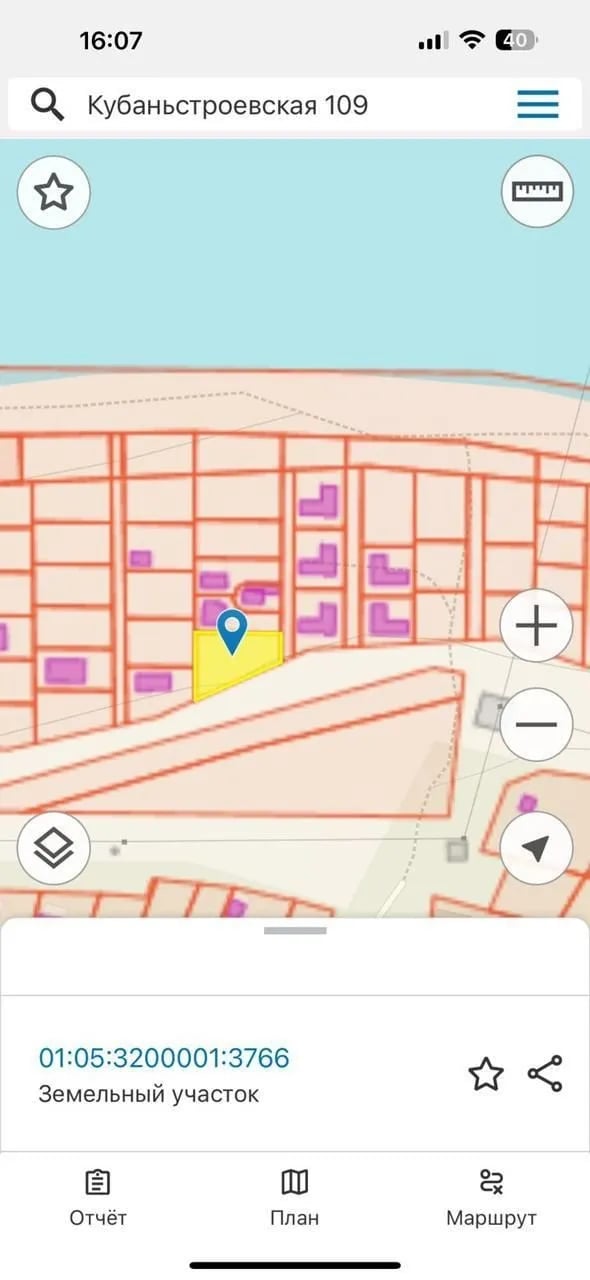Image resolution: width=590 pixels, height=1280 pixels.
Task: Add the land plot to favorites
Action: 486,1075
